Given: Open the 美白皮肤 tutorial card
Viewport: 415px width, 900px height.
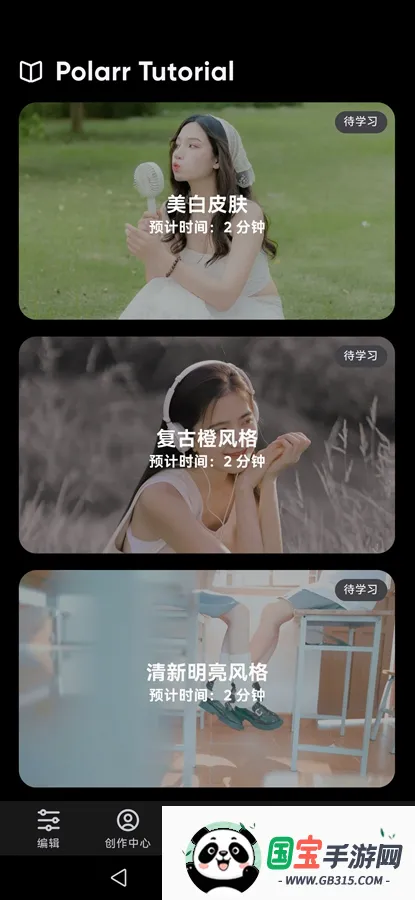Looking at the screenshot, I should 207,211.
